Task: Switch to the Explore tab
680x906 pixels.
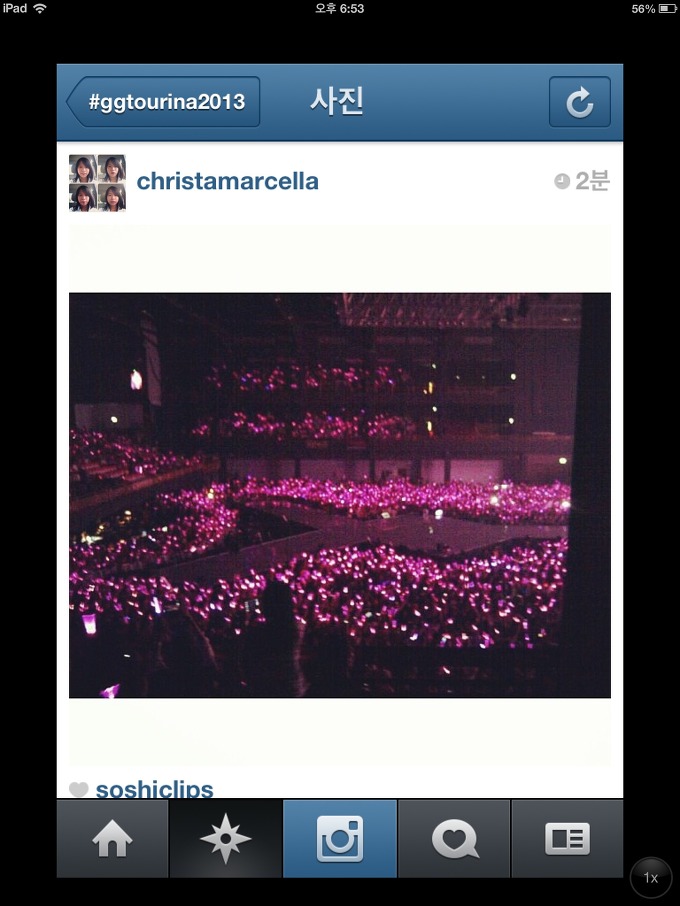Action: coord(225,839)
